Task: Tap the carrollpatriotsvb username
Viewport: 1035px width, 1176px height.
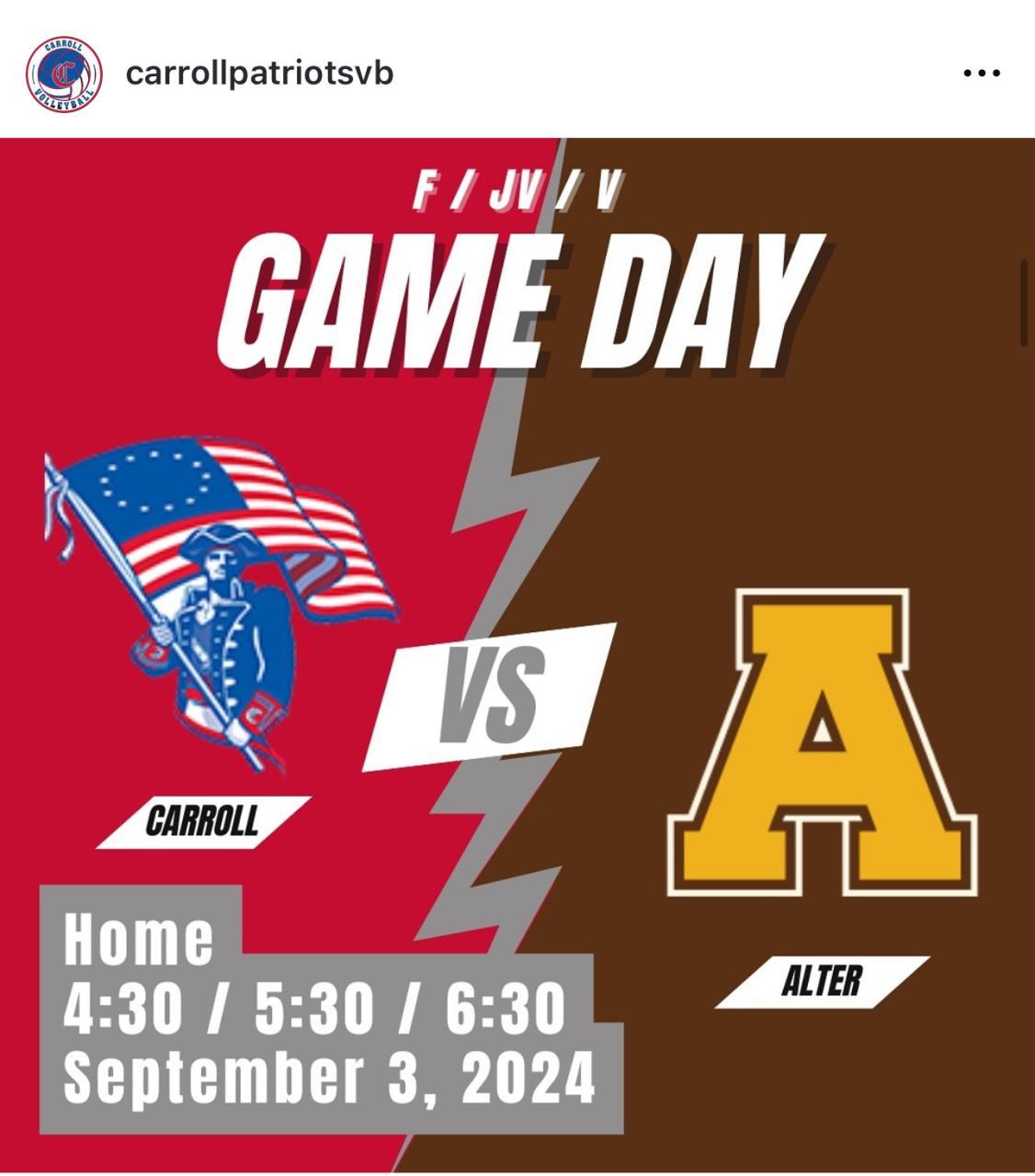Action: pyautogui.click(x=259, y=73)
